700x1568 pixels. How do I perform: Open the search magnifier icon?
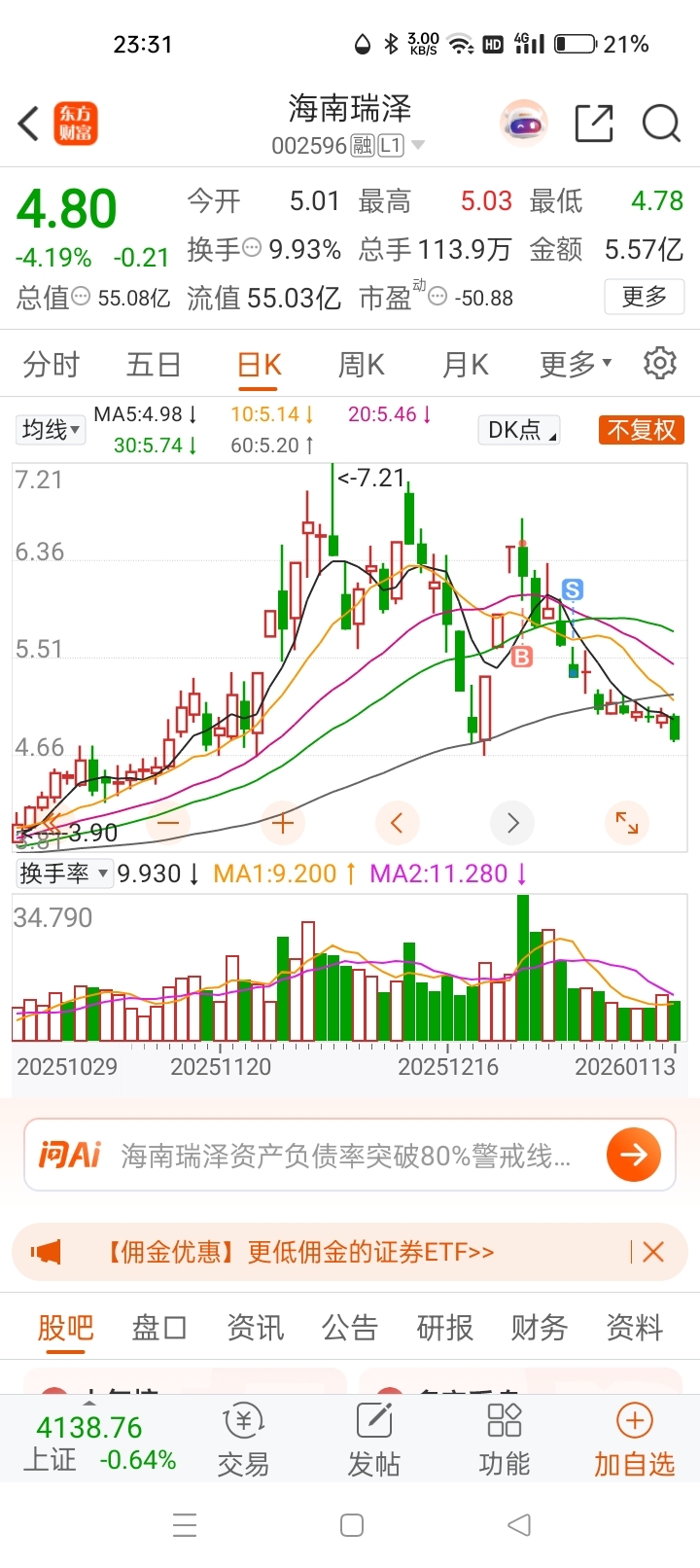[x=661, y=124]
